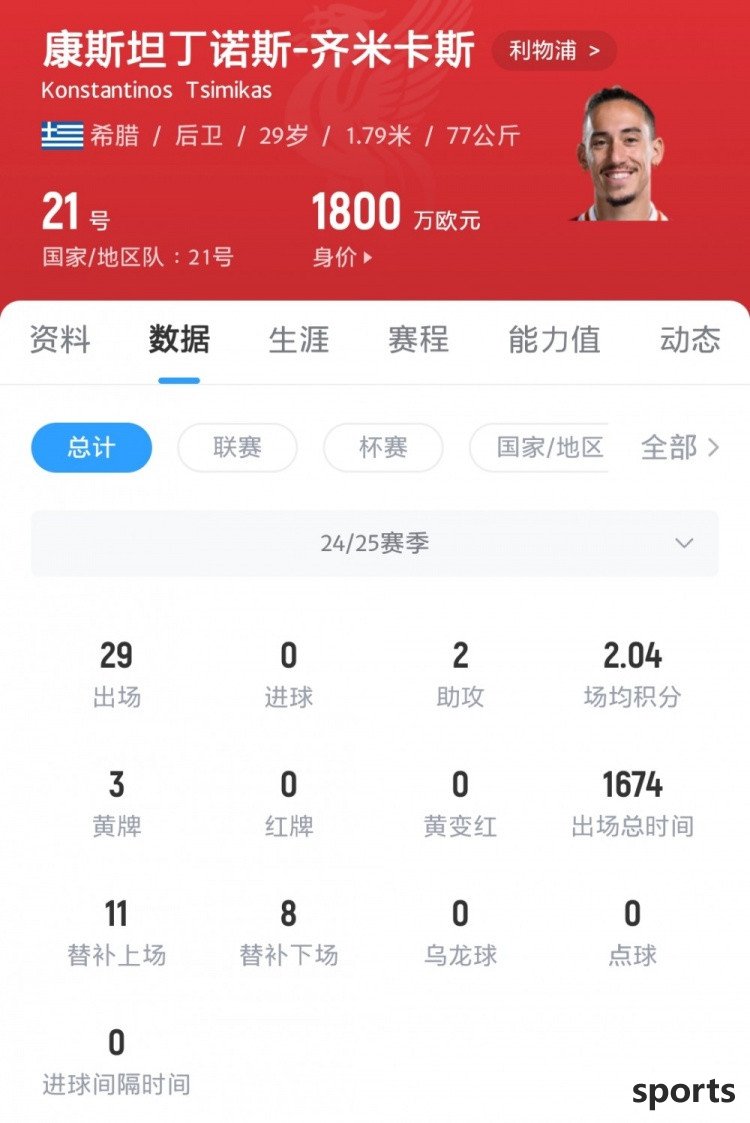750x1123 pixels.
Task: Open the 动态 tab
Action: point(689,340)
